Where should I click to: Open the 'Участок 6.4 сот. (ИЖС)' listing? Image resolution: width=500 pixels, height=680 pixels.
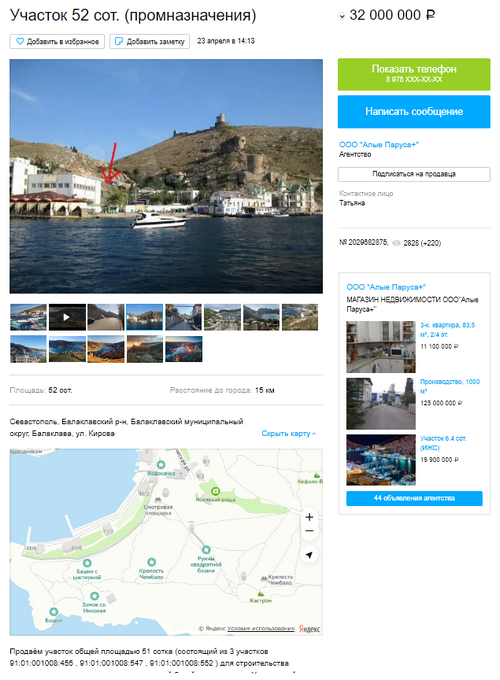click(x=443, y=443)
